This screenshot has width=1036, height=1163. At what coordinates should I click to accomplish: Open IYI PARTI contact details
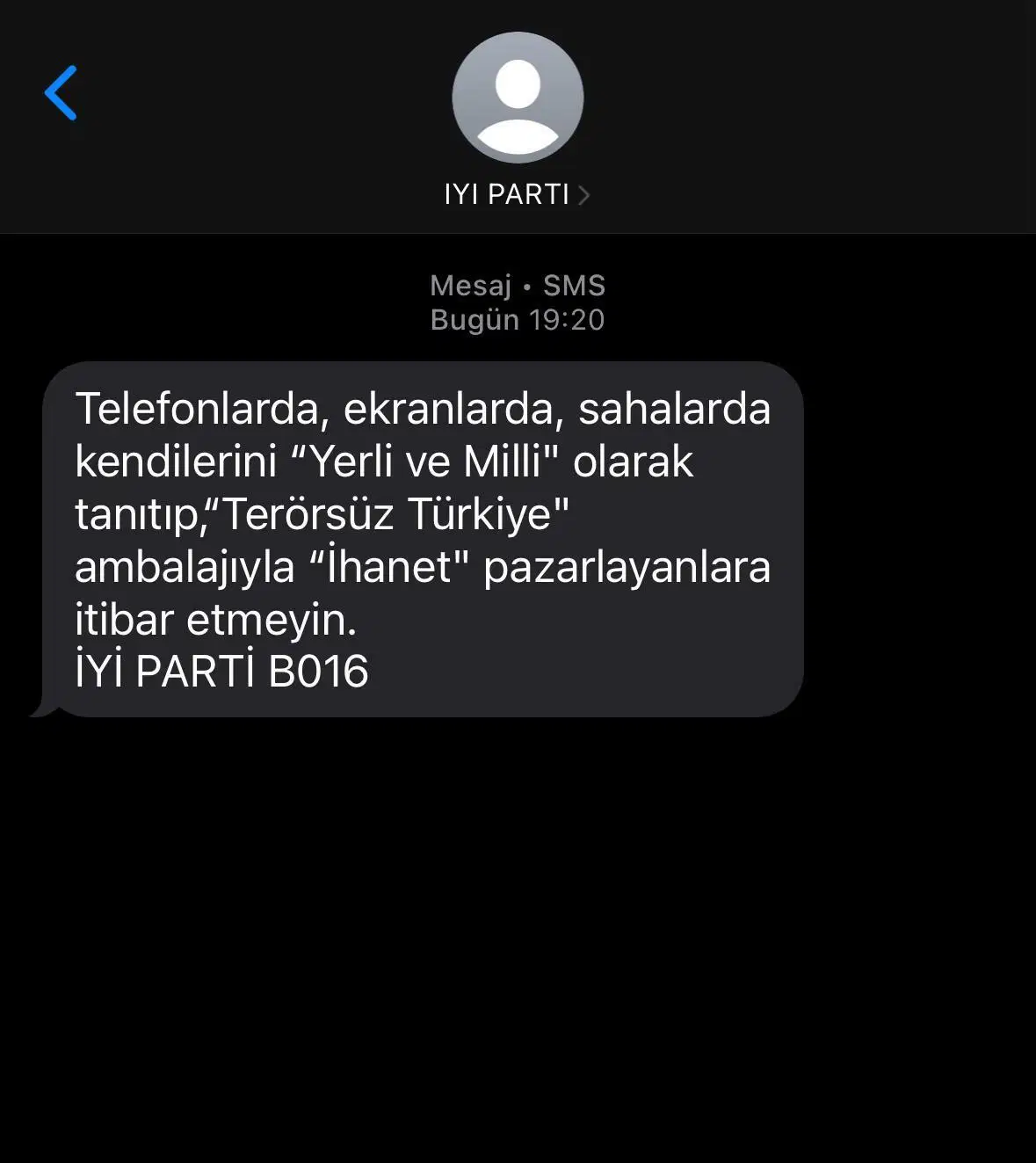517,194
